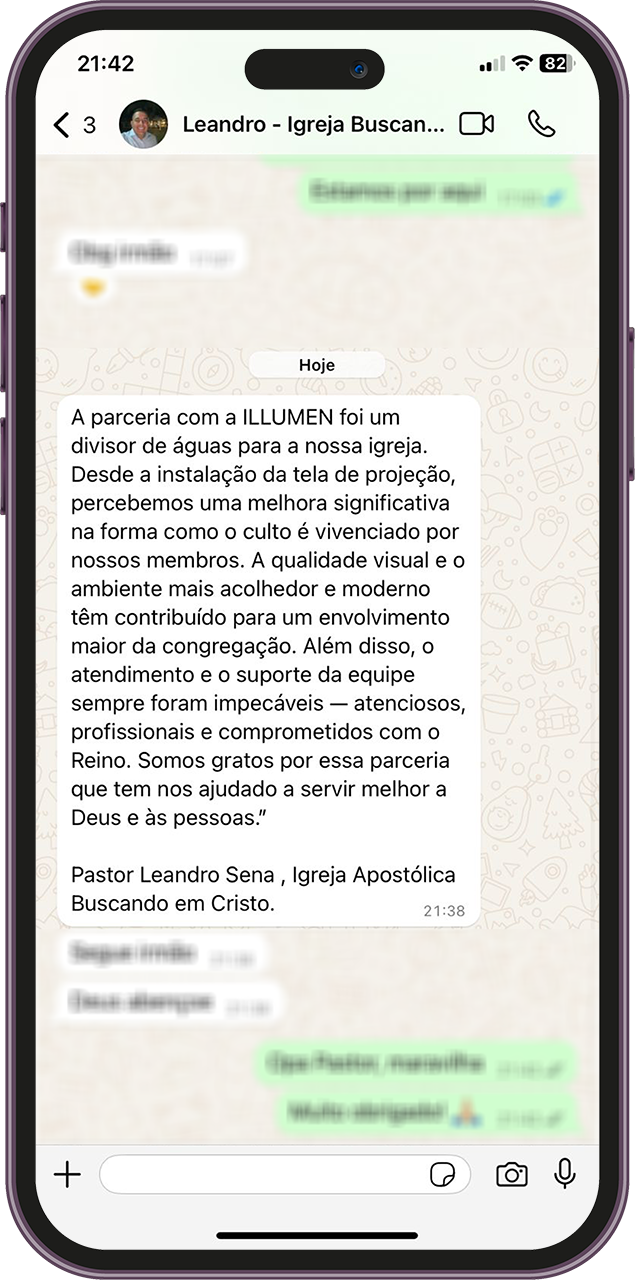Viewport: 635px width, 1280px height.
Task: Tap the message text field
Action: click(x=285, y=1174)
